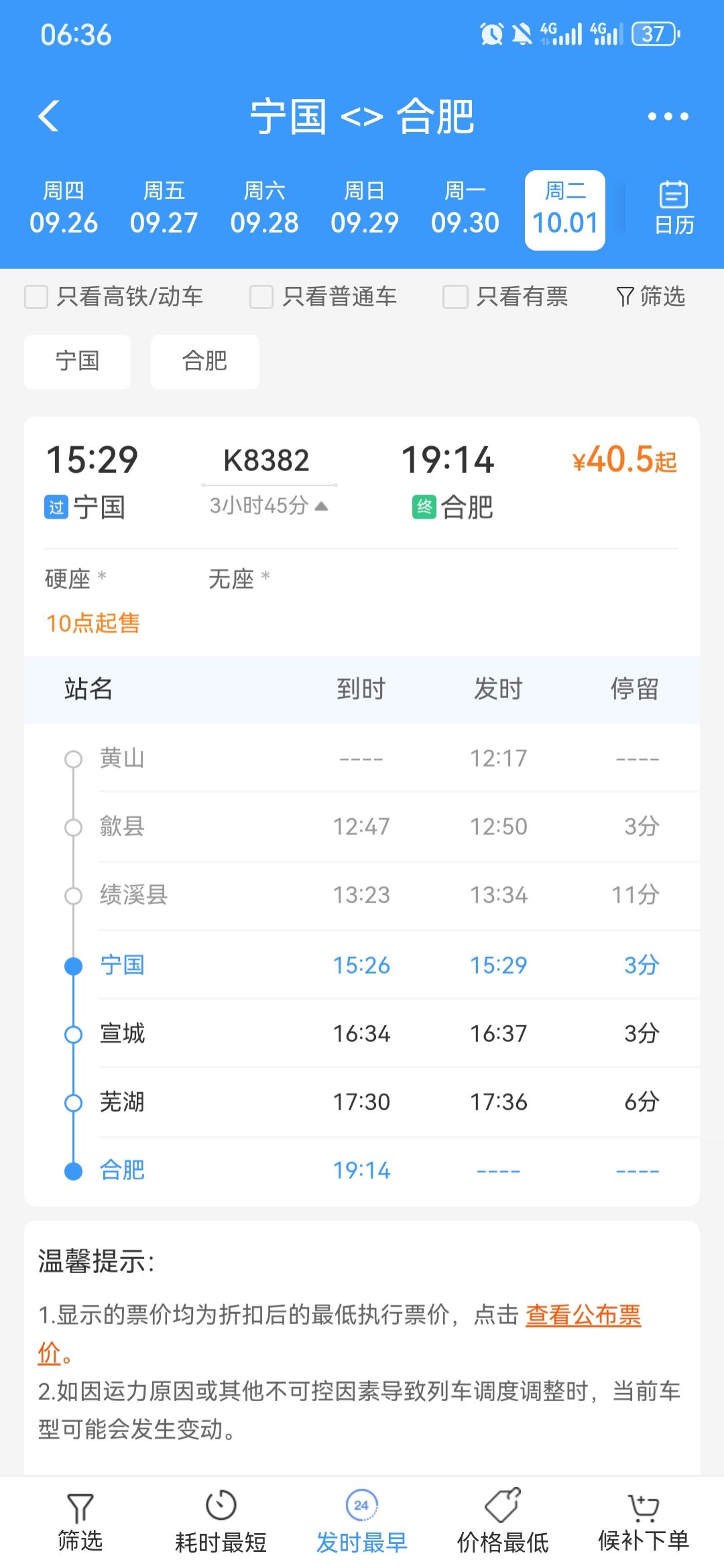
Task: Tap the 宁国 station chip
Action: (x=77, y=361)
